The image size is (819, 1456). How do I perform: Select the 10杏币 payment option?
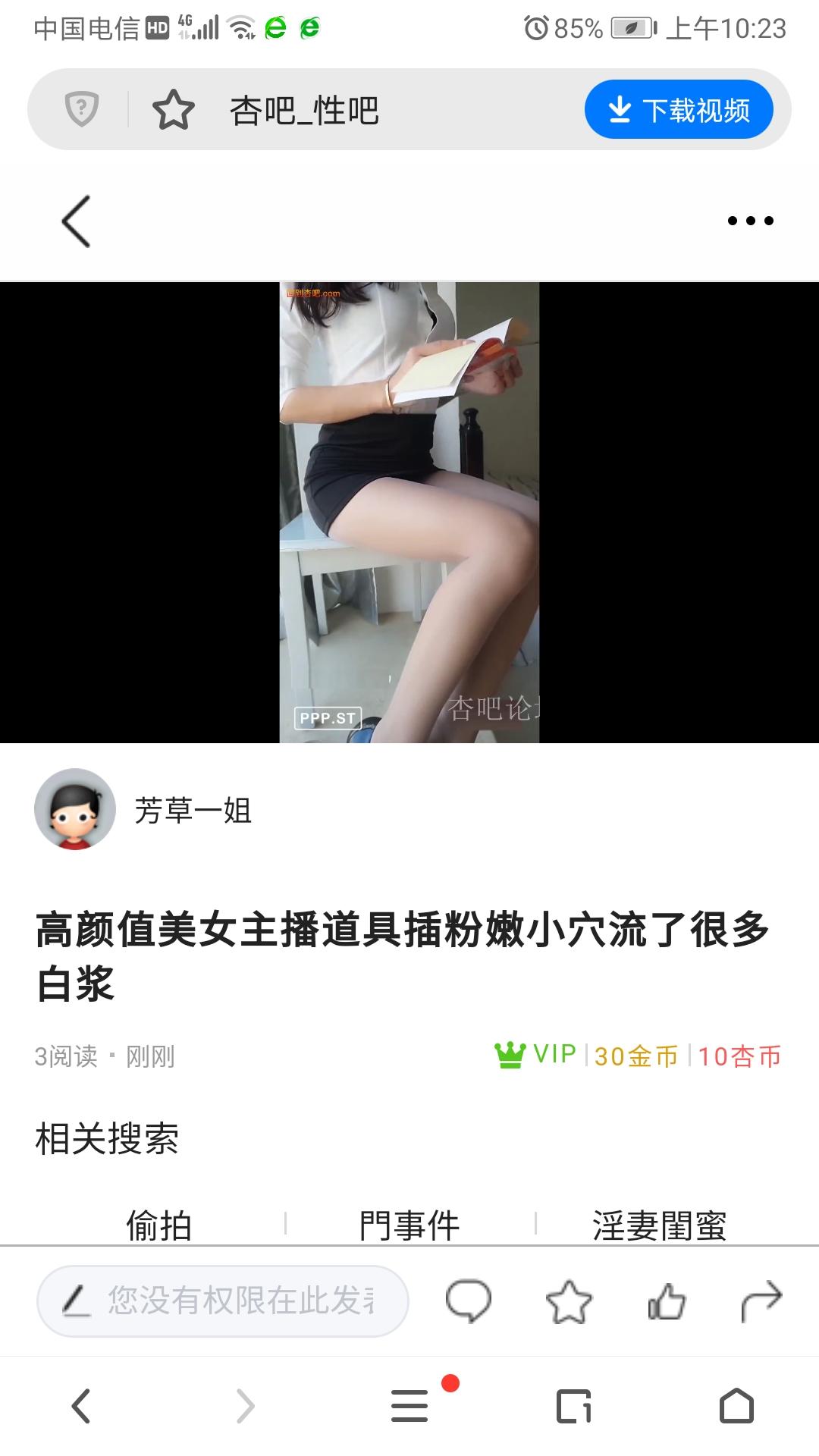coord(739,1056)
